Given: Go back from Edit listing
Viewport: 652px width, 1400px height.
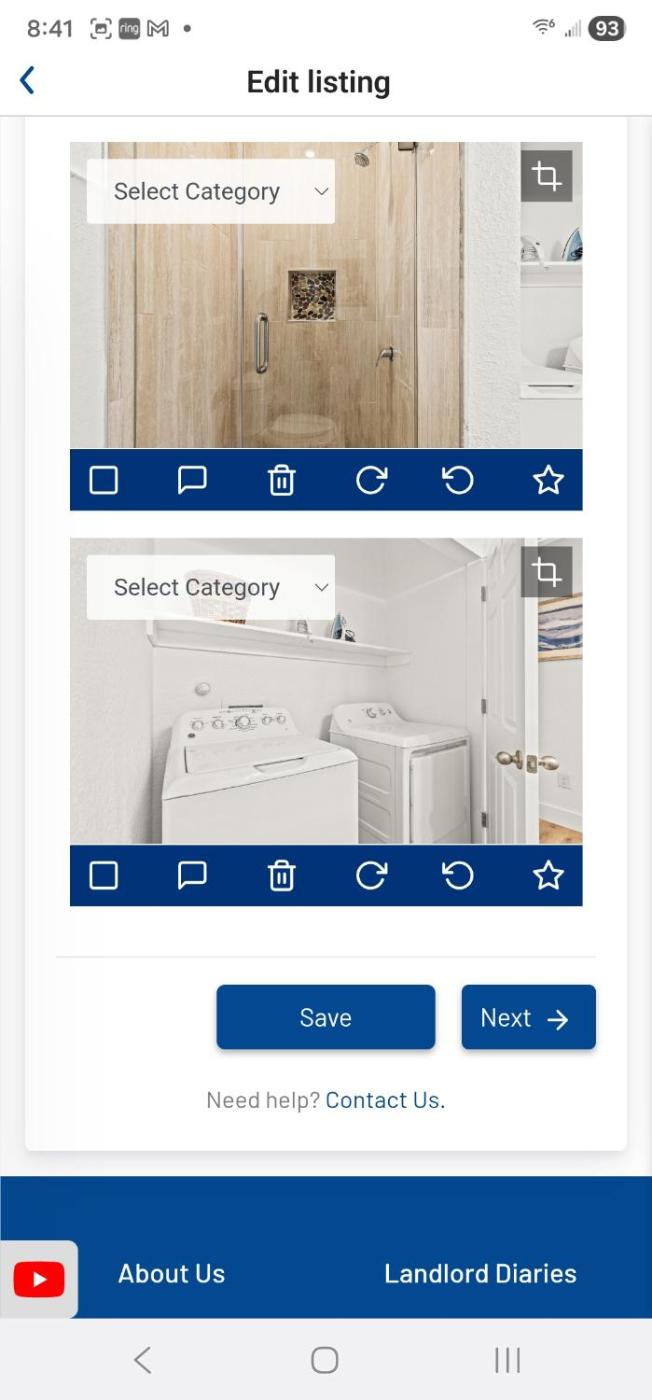Looking at the screenshot, I should [x=27, y=81].
